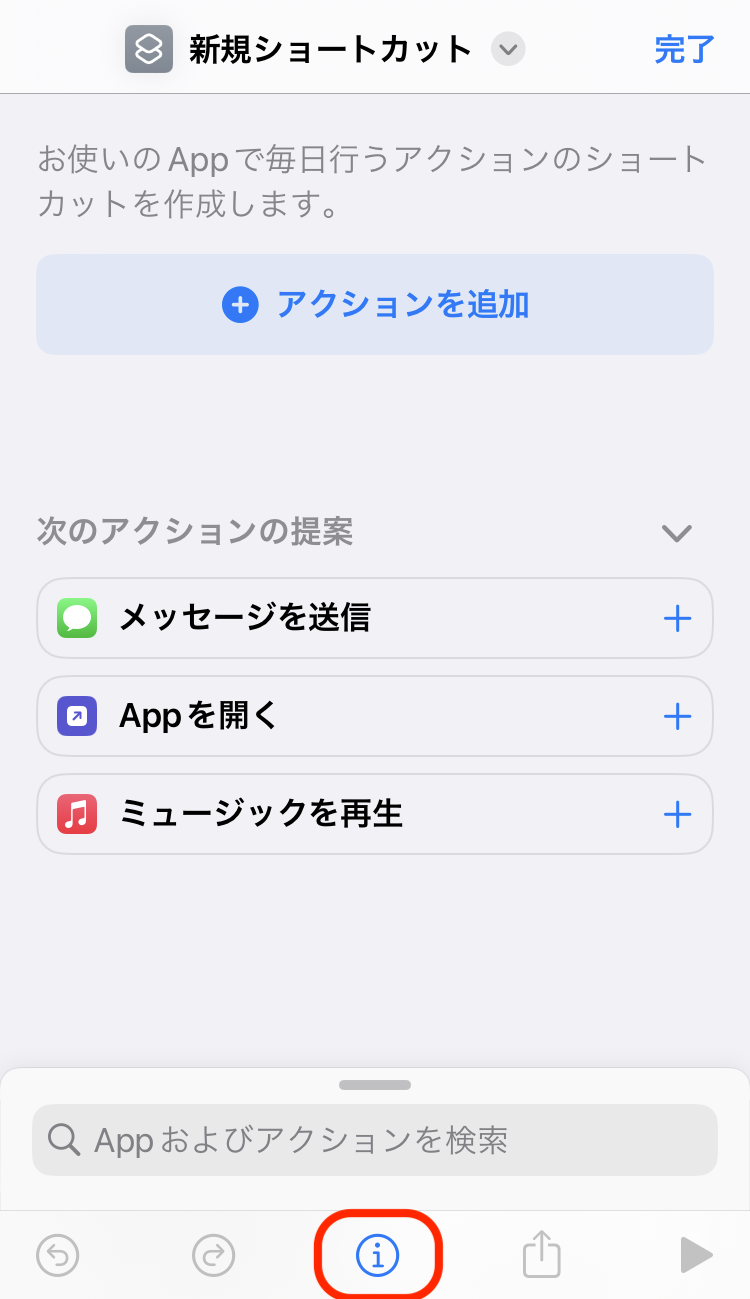Tap the undo arrow icon

pyautogui.click(x=57, y=1254)
